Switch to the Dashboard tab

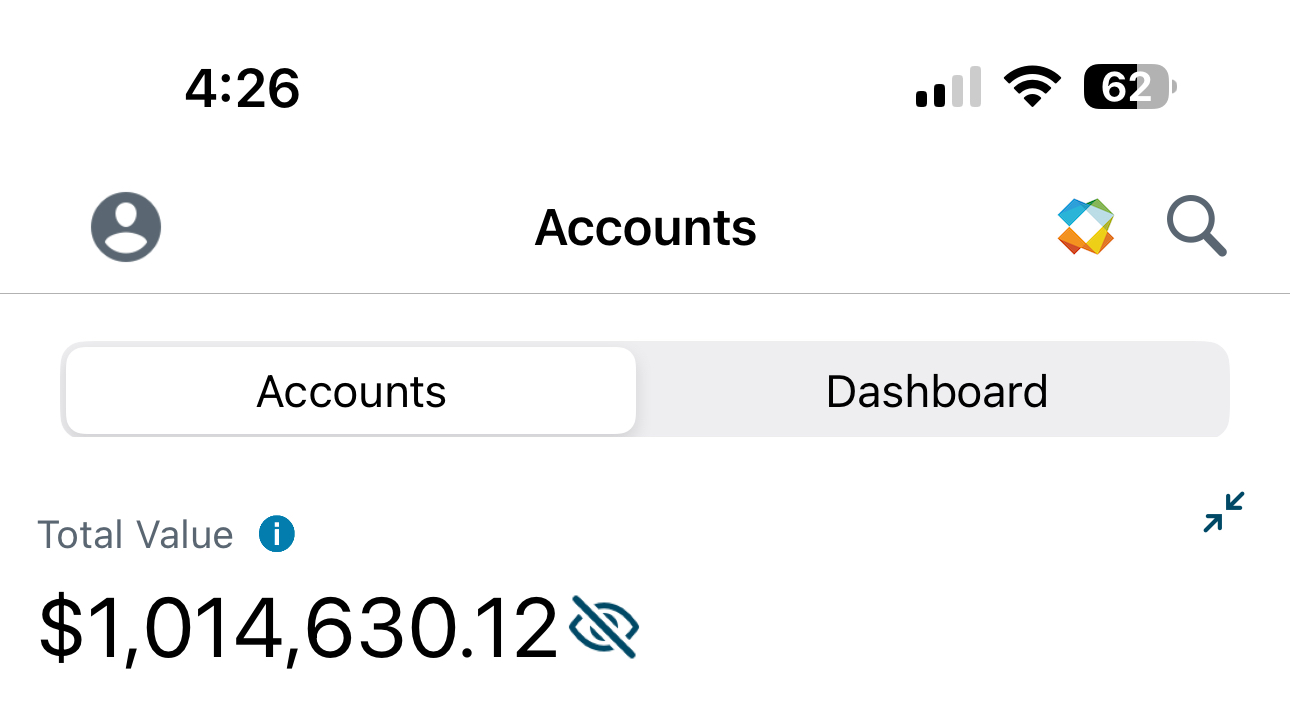[x=936, y=391]
